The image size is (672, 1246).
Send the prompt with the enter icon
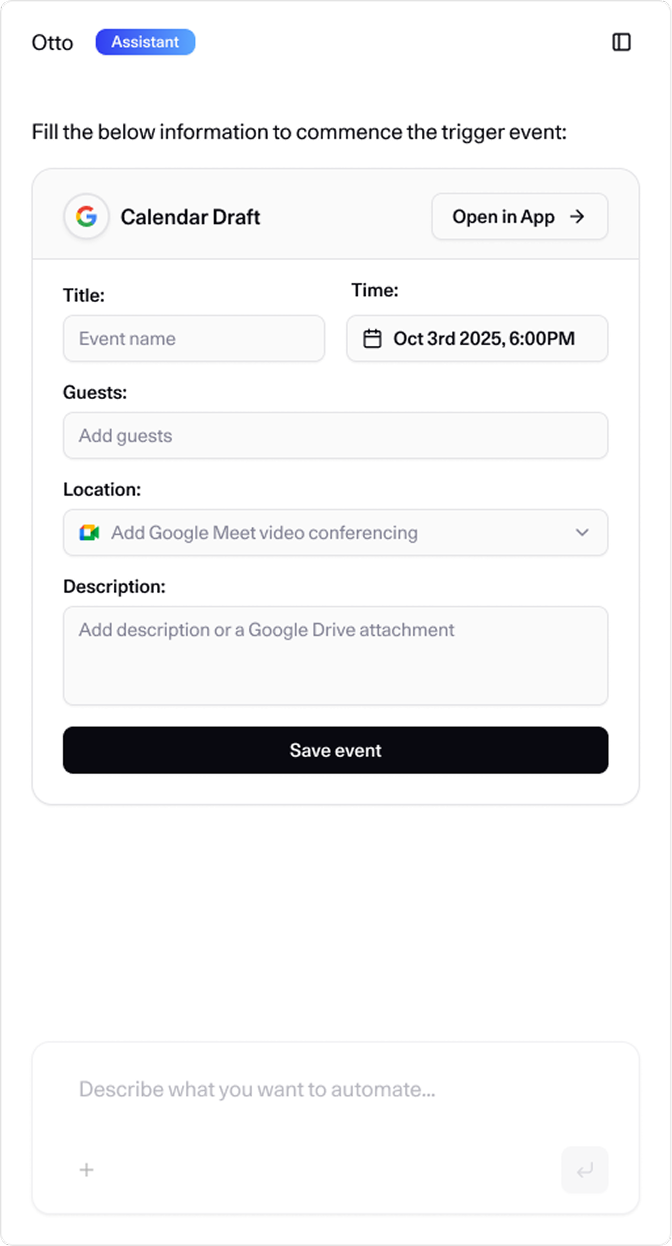coord(584,1169)
